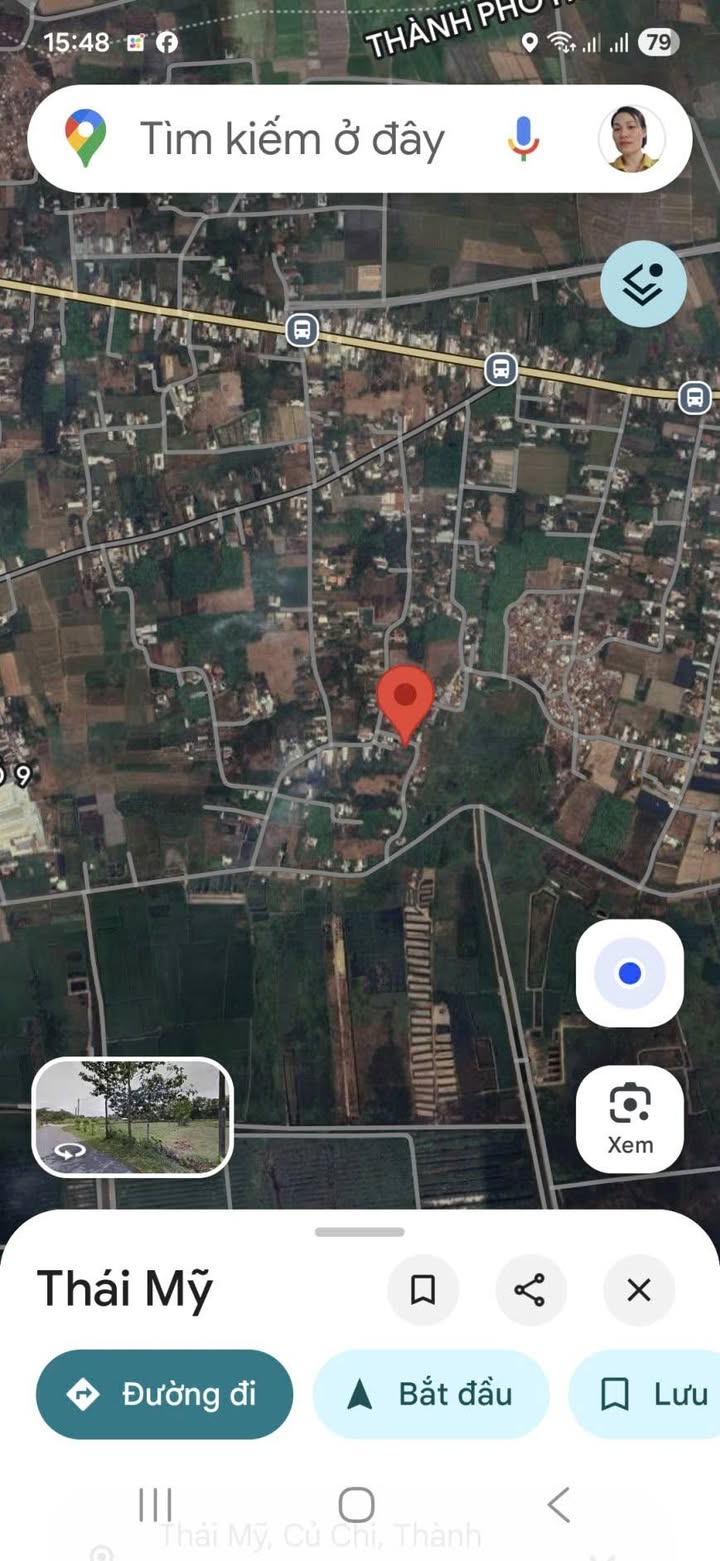Share the Thái Mỹ location
This screenshot has height=1561, width=720.
tap(530, 1290)
